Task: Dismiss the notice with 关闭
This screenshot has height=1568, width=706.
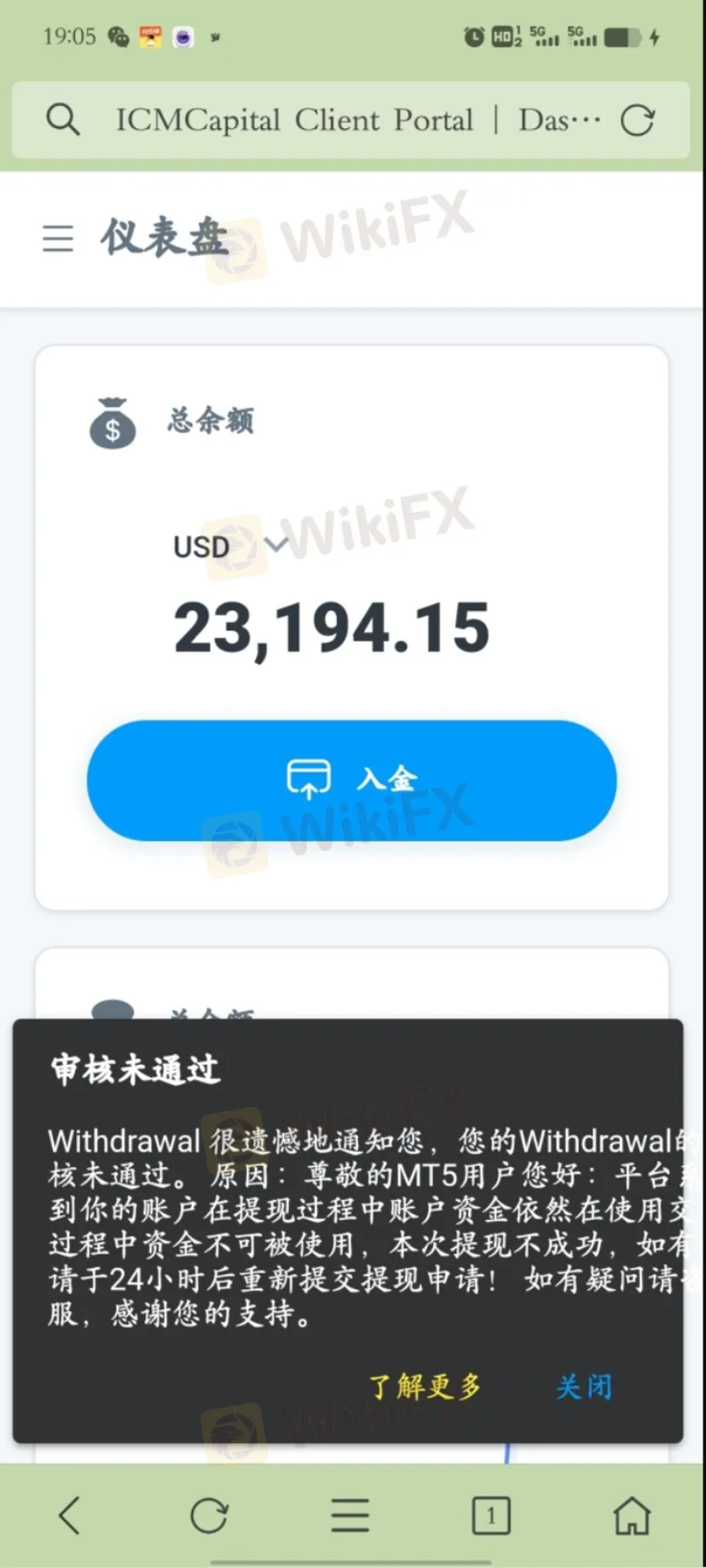Action: pyautogui.click(x=584, y=1386)
